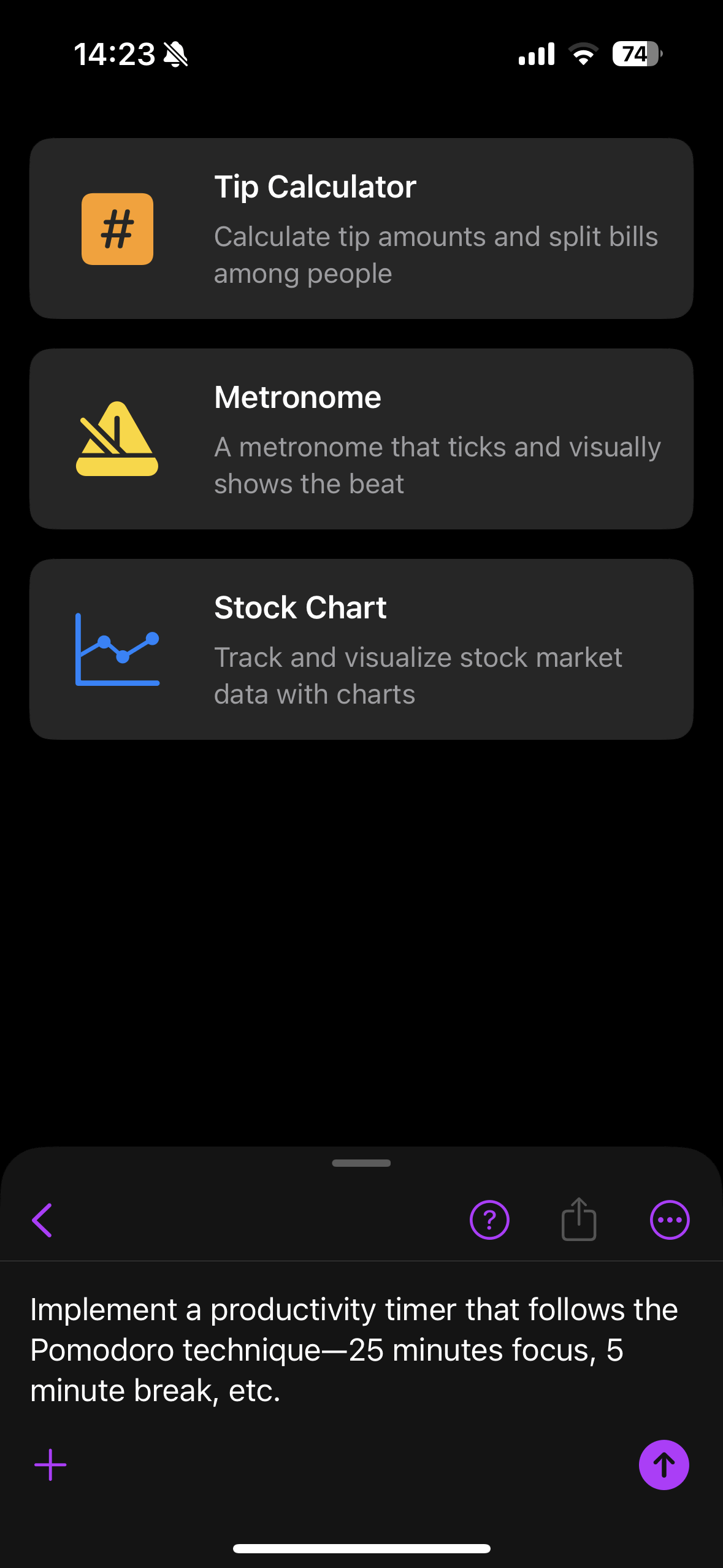
Task: Tap the share icon
Action: 579,1219
